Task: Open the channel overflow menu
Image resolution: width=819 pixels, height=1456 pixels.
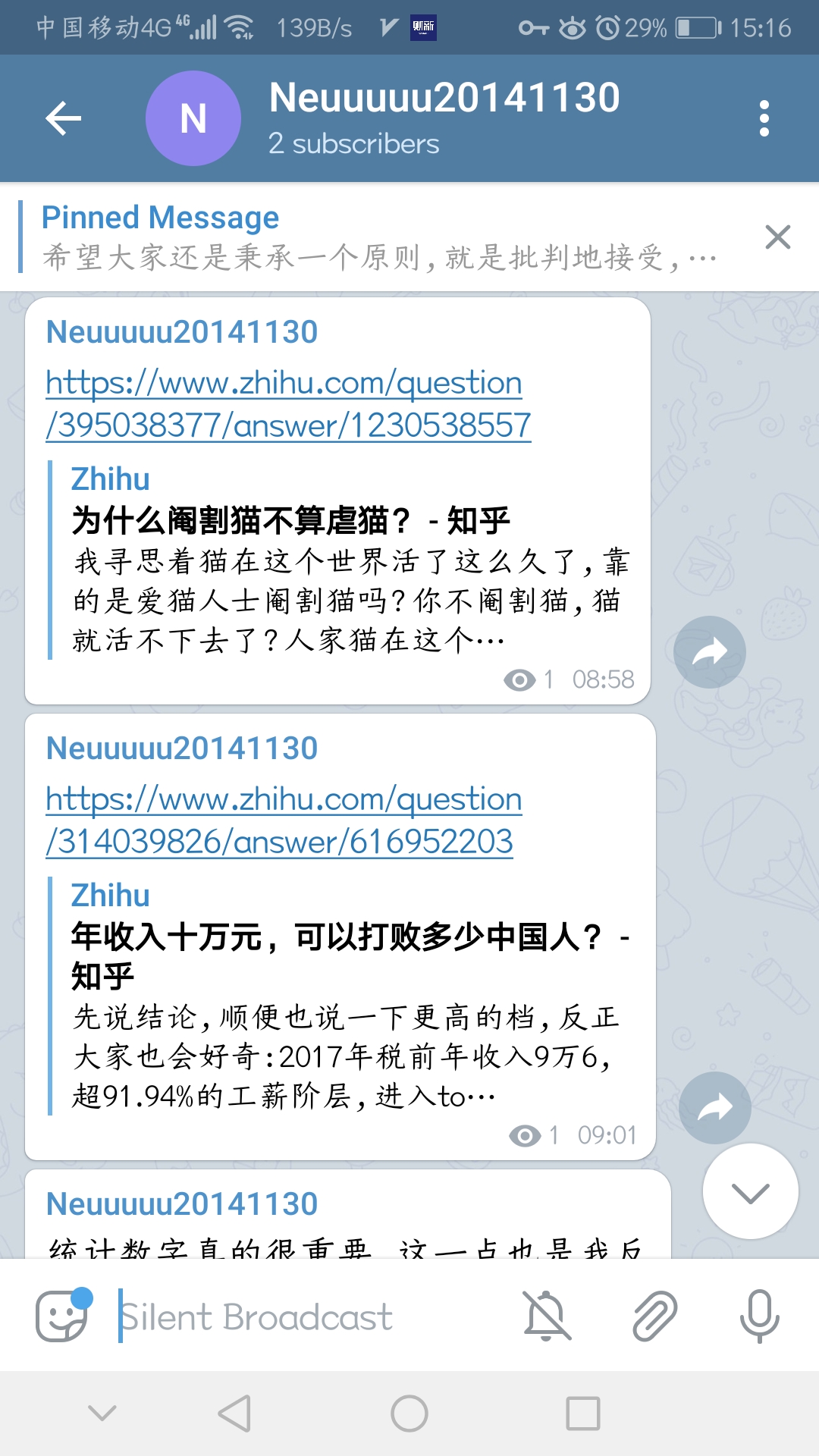Action: click(x=764, y=118)
